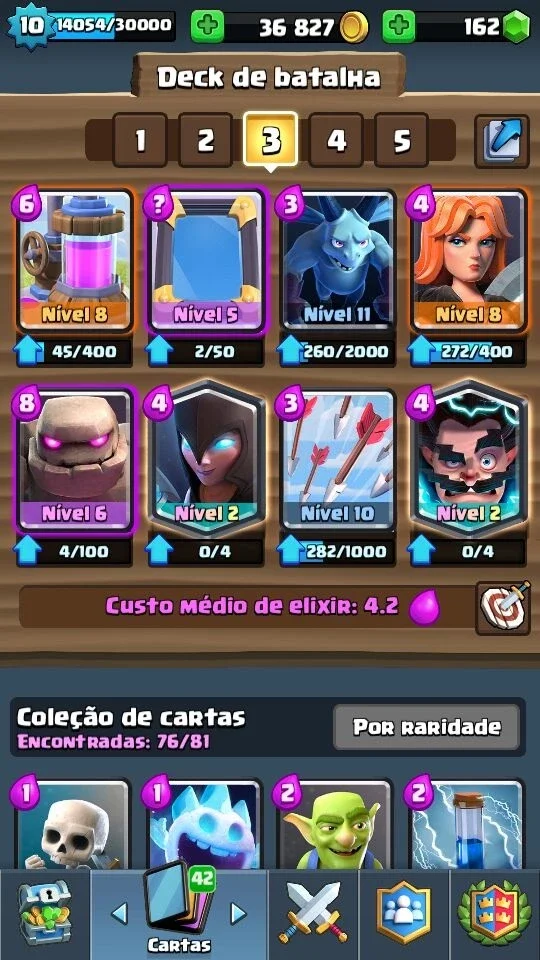Viewport: 540px width, 960px height.
Task: Tap the green plus to add gems
Action: pos(399,27)
